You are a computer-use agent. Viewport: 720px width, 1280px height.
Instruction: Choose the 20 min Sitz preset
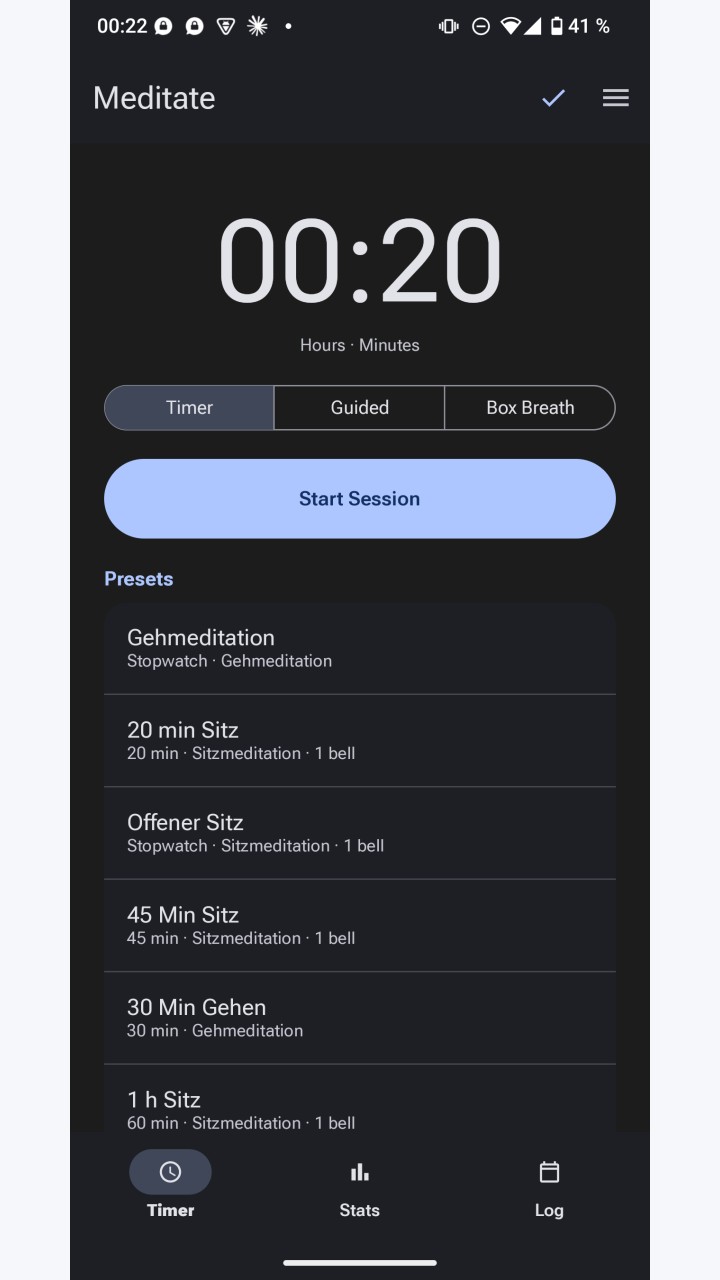(360, 741)
